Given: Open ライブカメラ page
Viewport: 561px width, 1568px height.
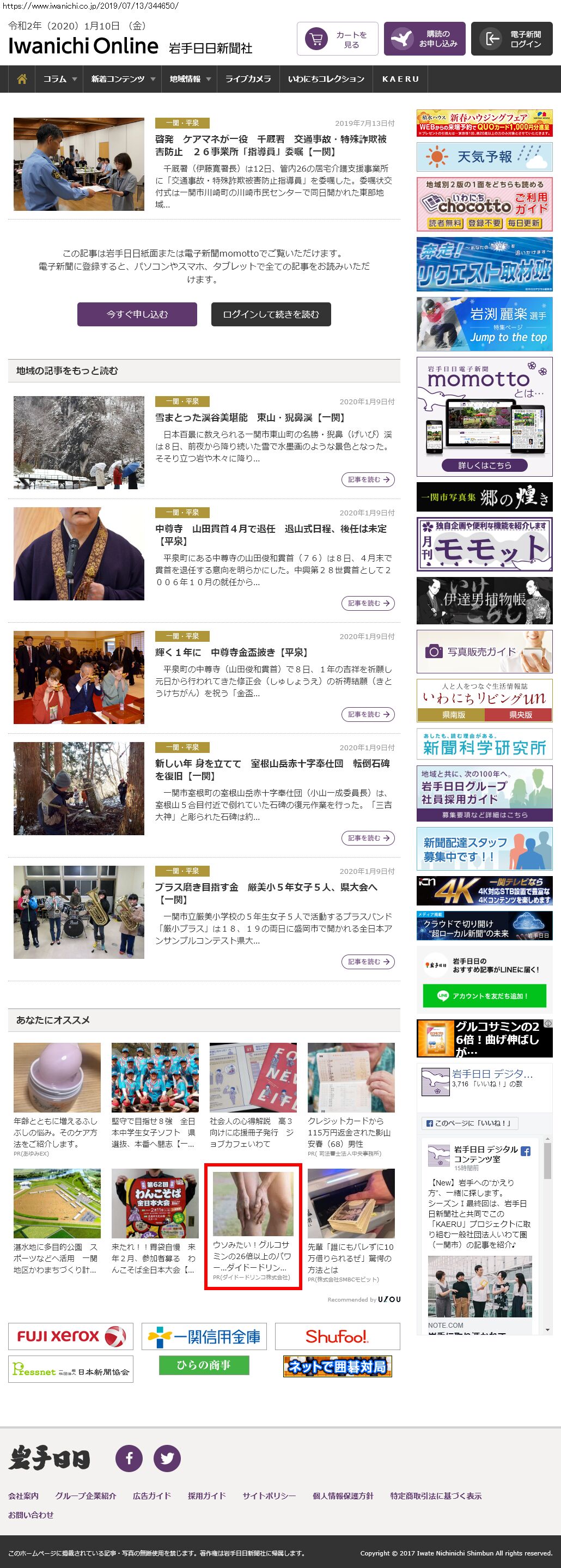Looking at the screenshot, I should [248, 79].
